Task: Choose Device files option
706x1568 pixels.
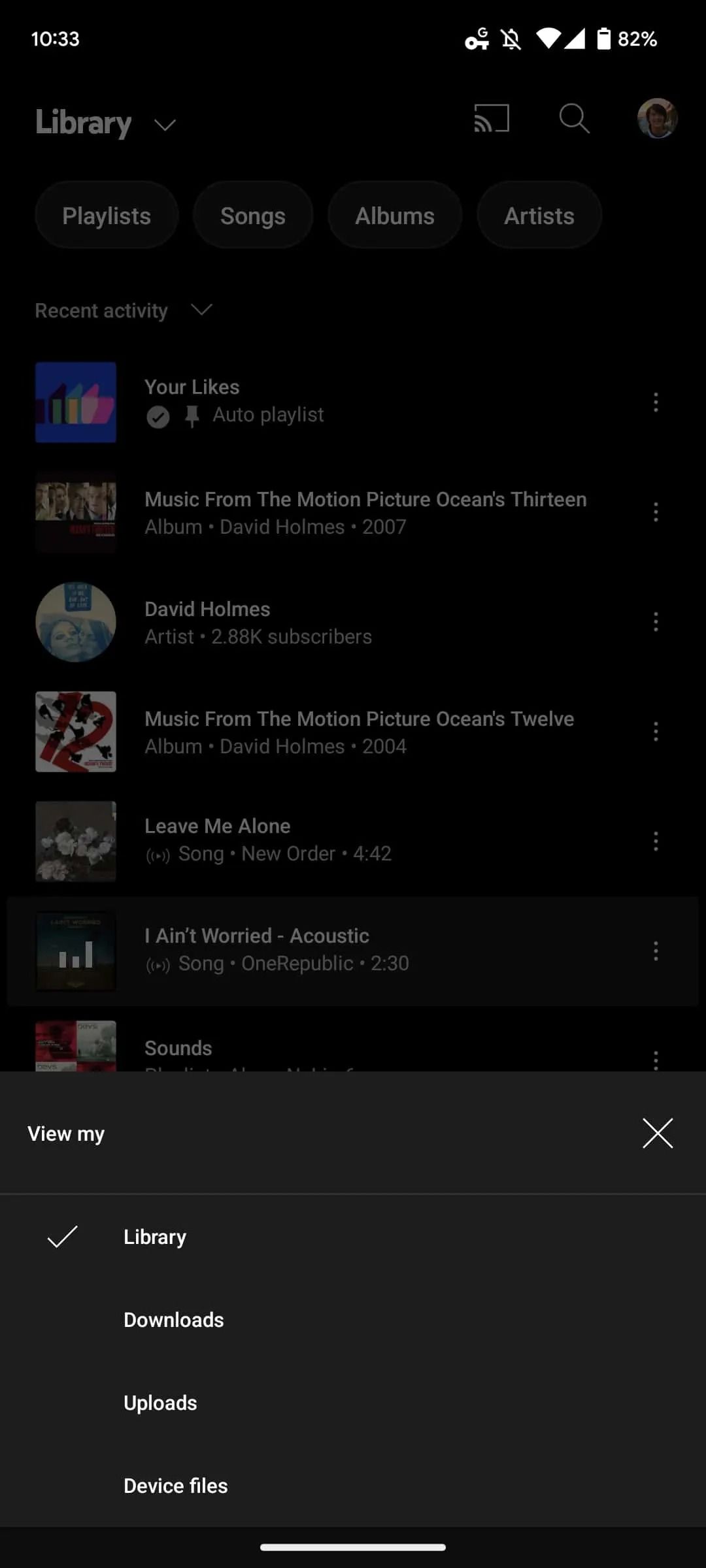Action: [x=175, y=1485]
